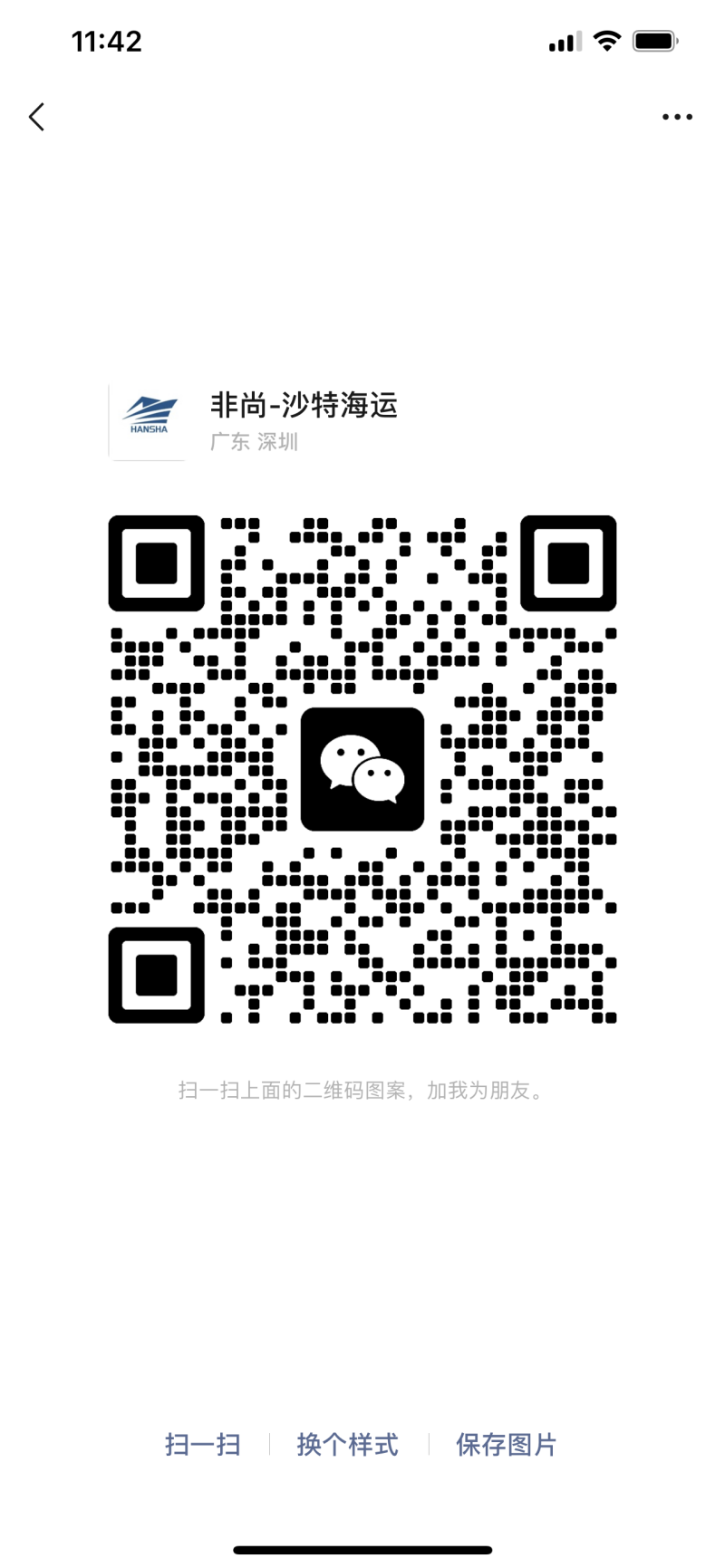Image resolution: width=725 pixels, height=1568 pixels.
Task: Go back using the top-left arrow
Action: [x=36, y=117]
